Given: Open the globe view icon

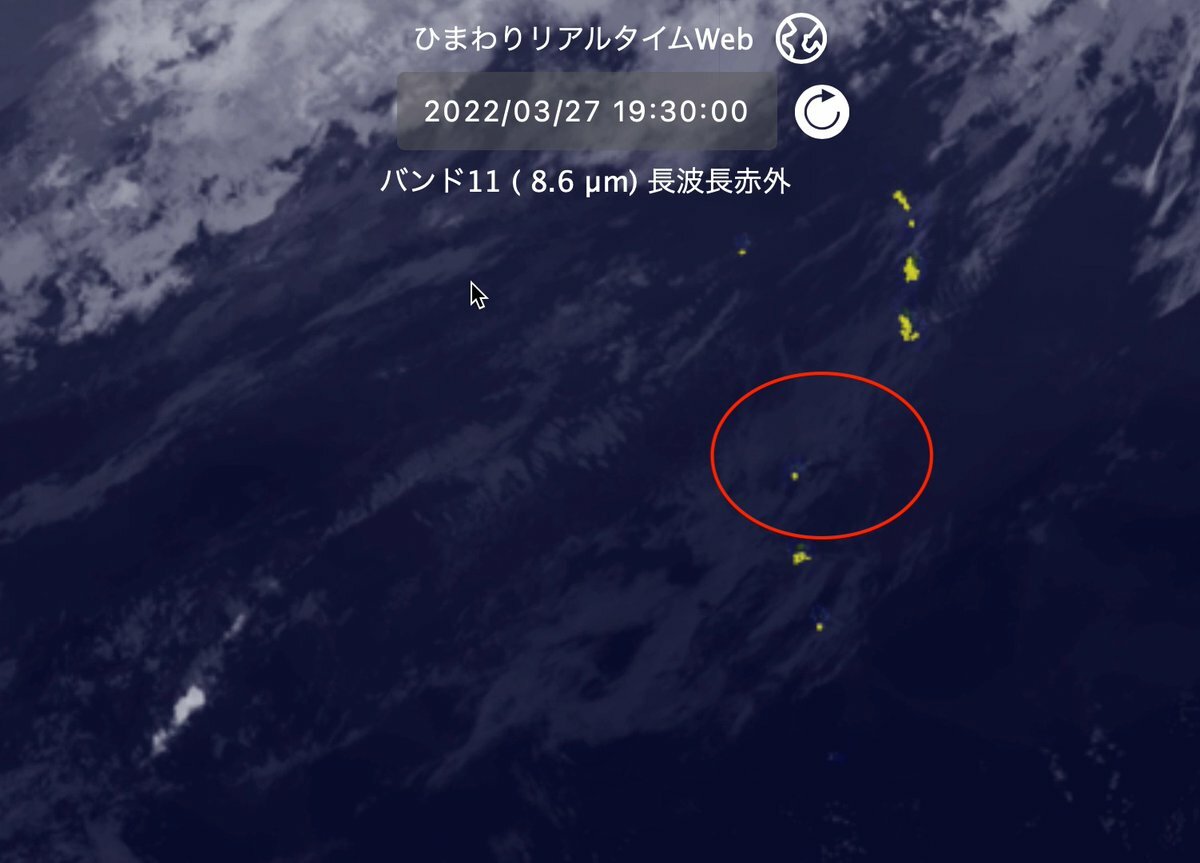Looking at the screenshot, I should click(x=802, y=39).
